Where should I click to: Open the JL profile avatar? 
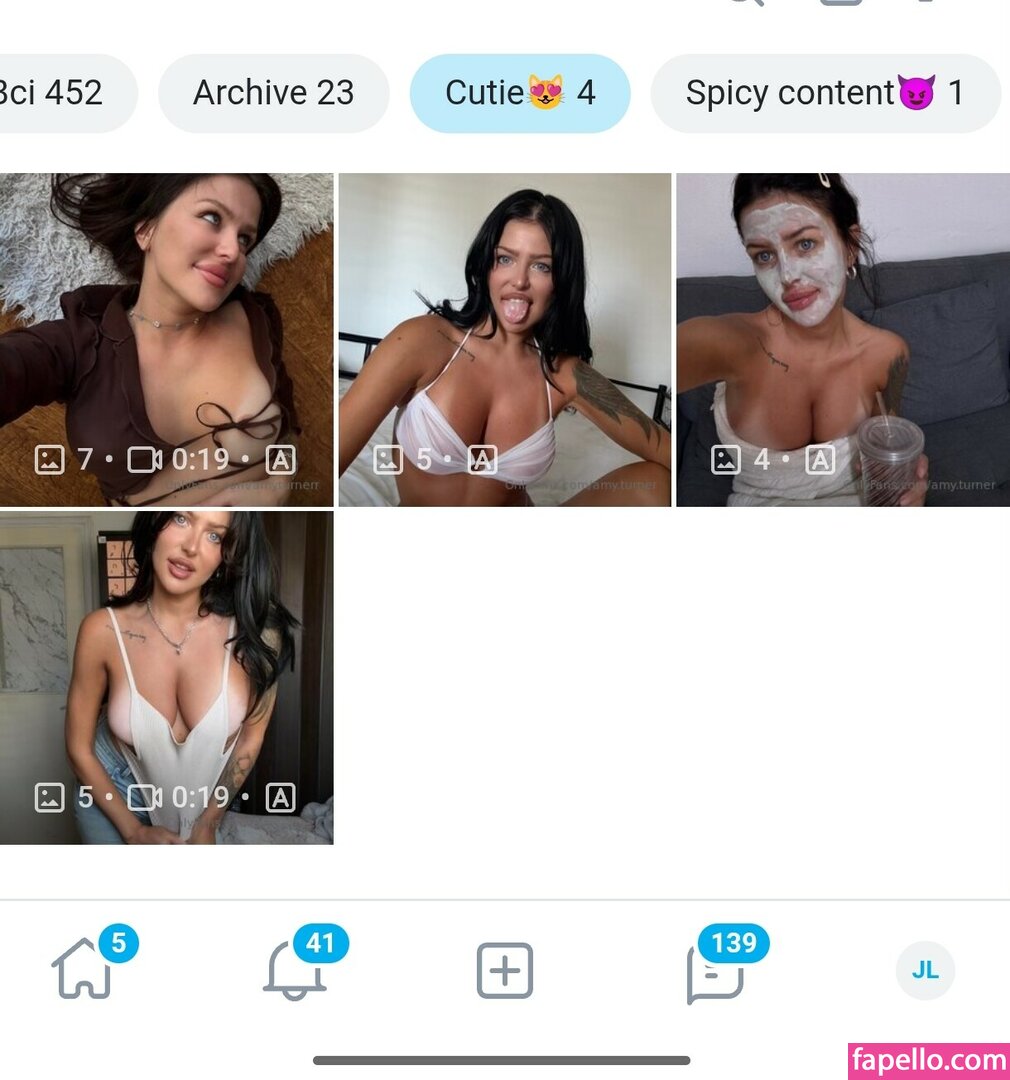[x=925, y=970]
